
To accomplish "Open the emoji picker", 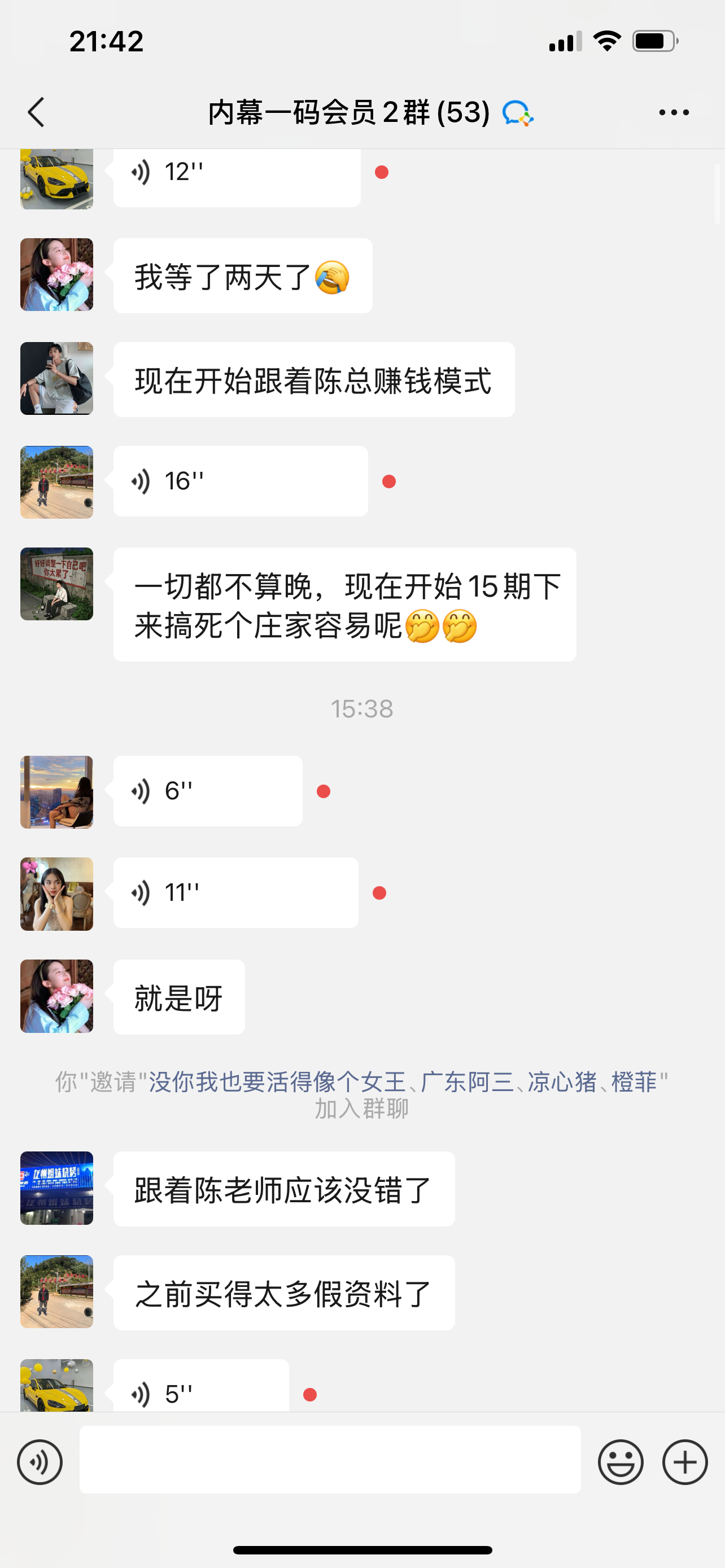I will point(621,1461).
